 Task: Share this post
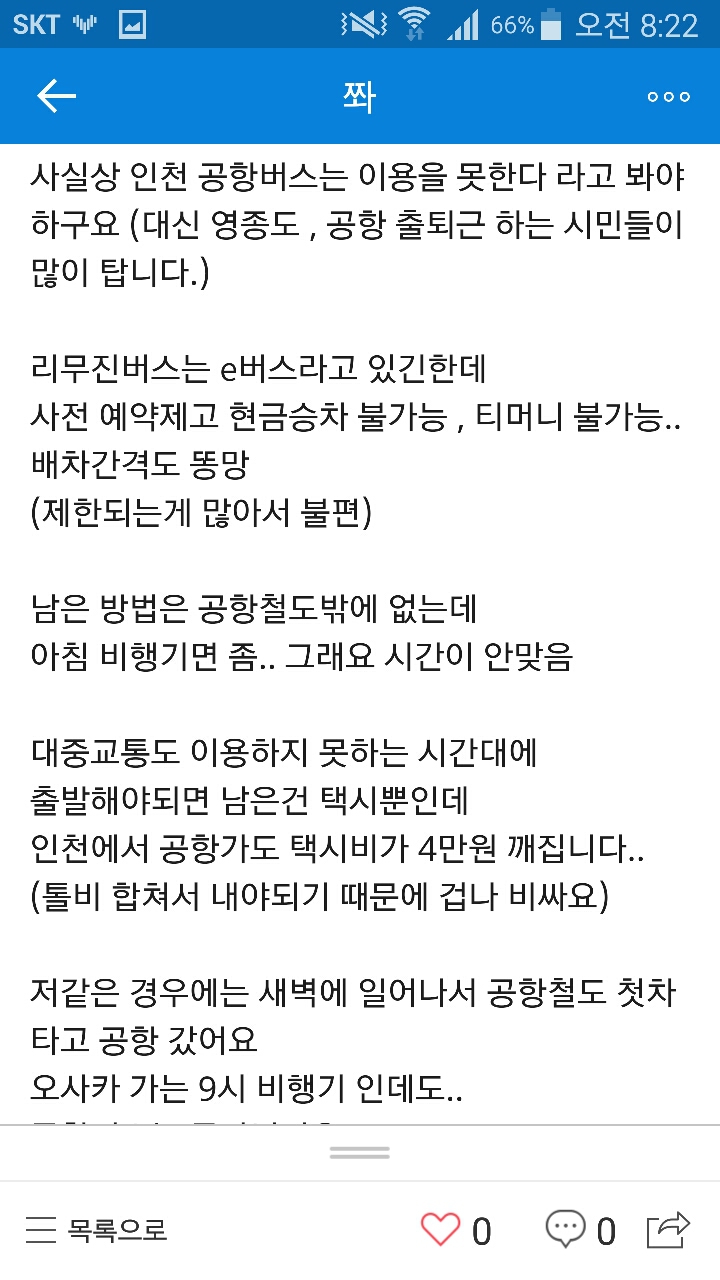pos(669,1229)
